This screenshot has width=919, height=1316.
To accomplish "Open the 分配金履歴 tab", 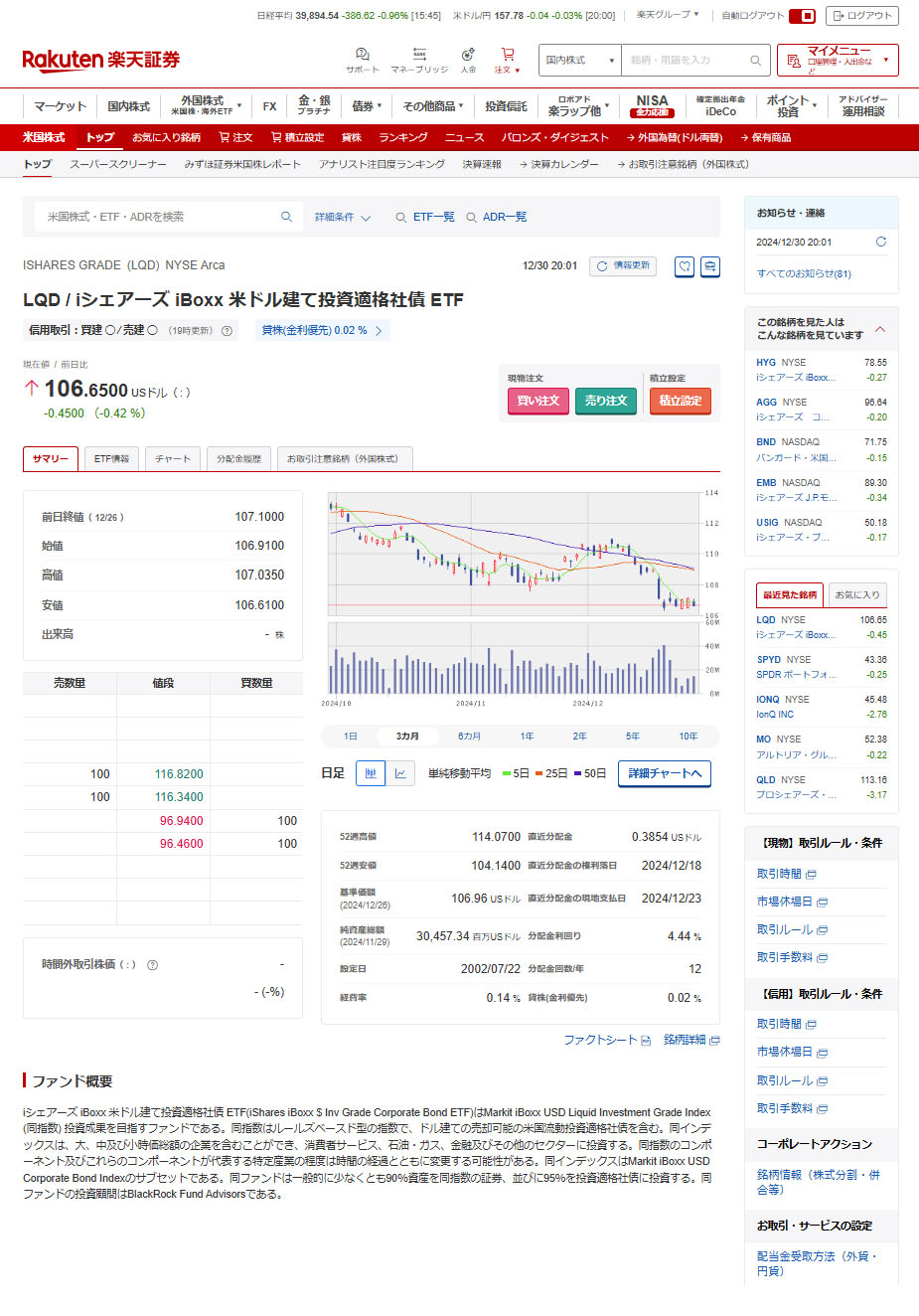I will [238, 459].
